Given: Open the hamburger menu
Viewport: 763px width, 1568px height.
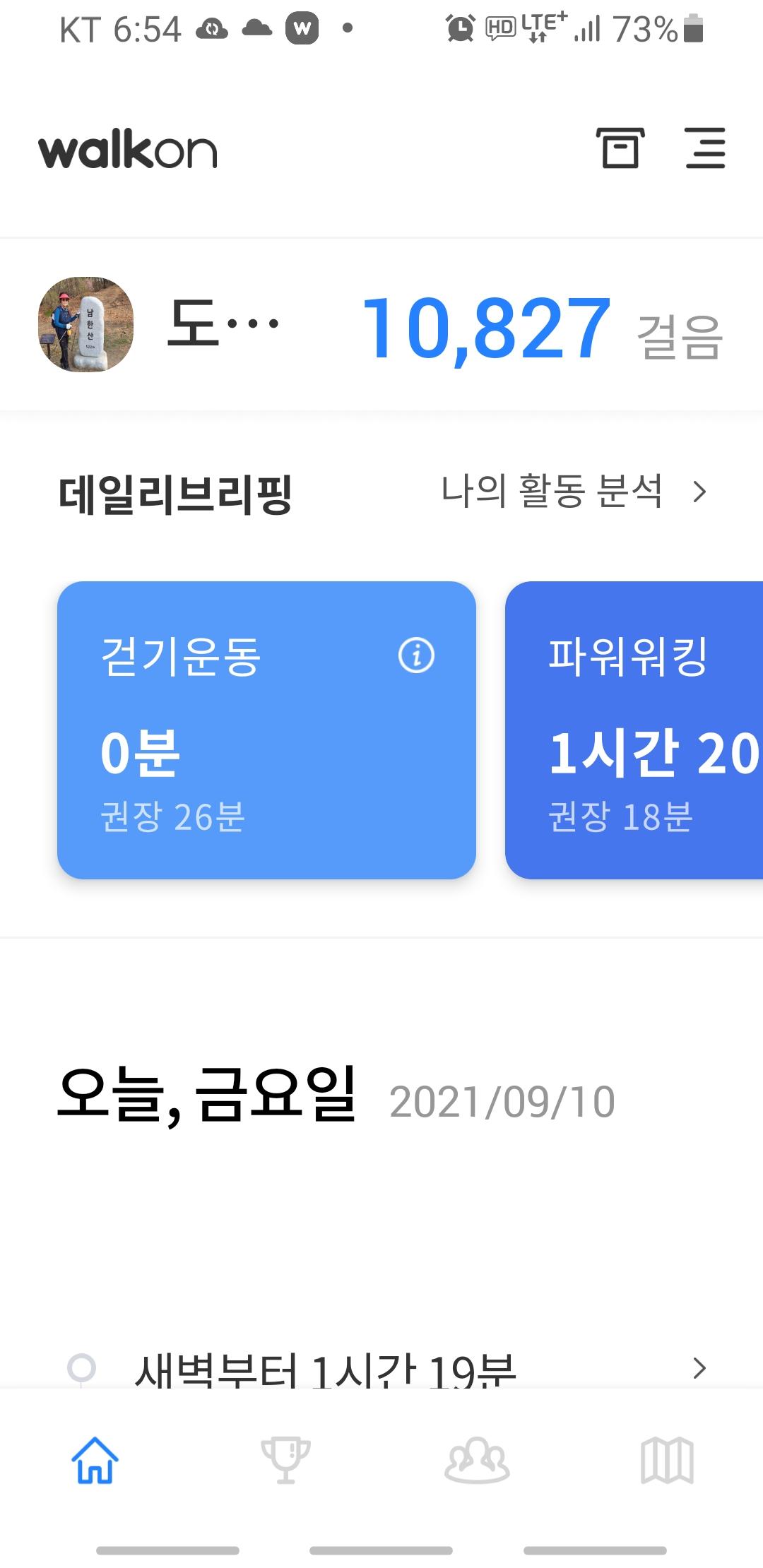Looking at the screenshot, I should click(x=705, y=148).
